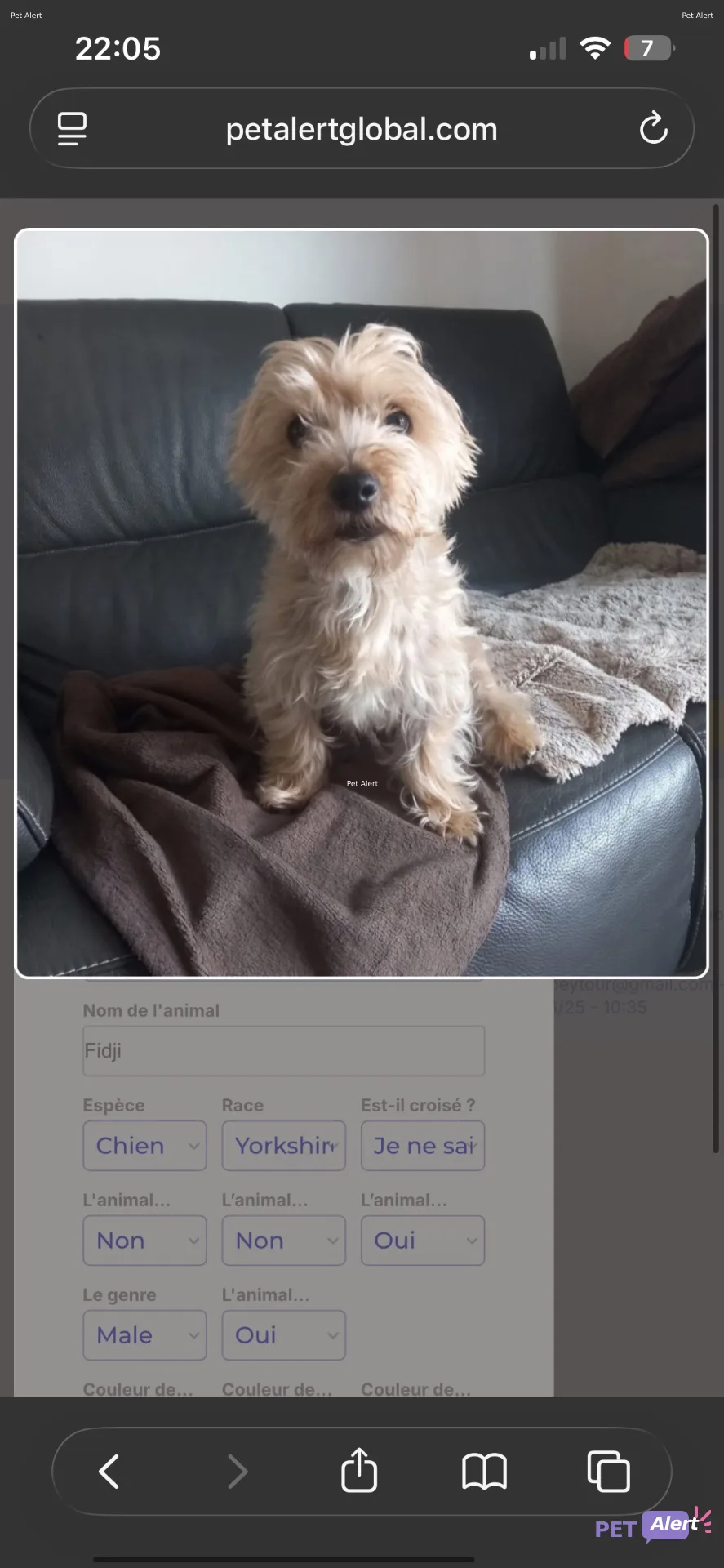Open the Espèce dropdown showing Chien
The height and width of the screenshot is (1568, 724).
click(144, 1146)
